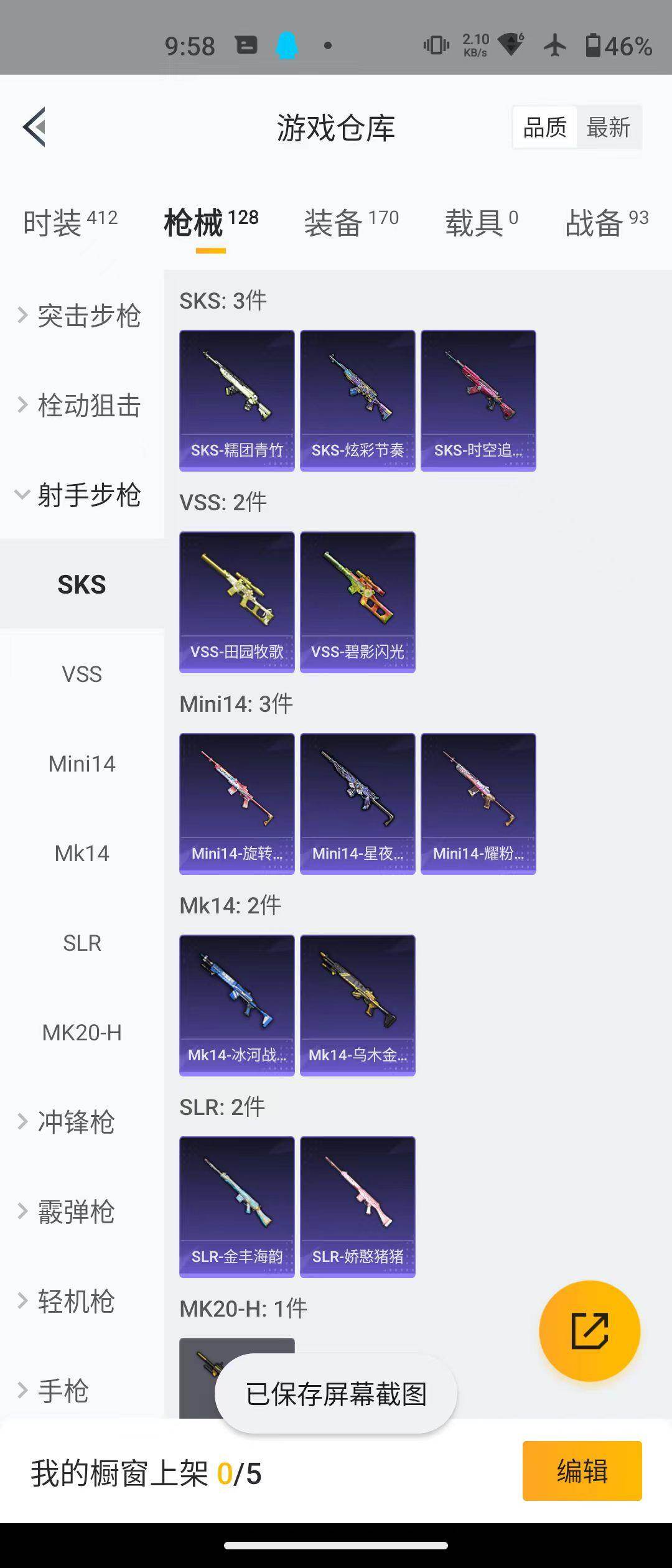Switch to the 时装 tab

(x=70, y=223)
